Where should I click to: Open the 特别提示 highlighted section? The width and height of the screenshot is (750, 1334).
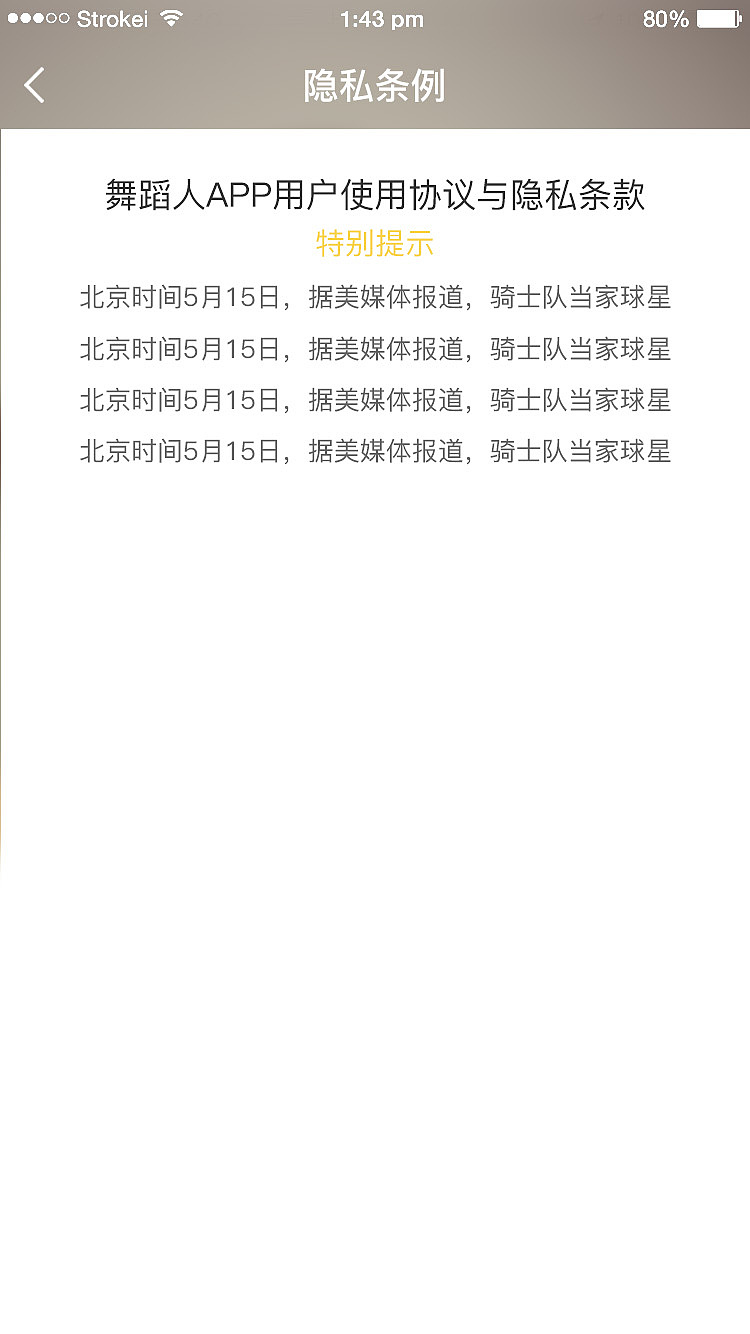point(375,243)
